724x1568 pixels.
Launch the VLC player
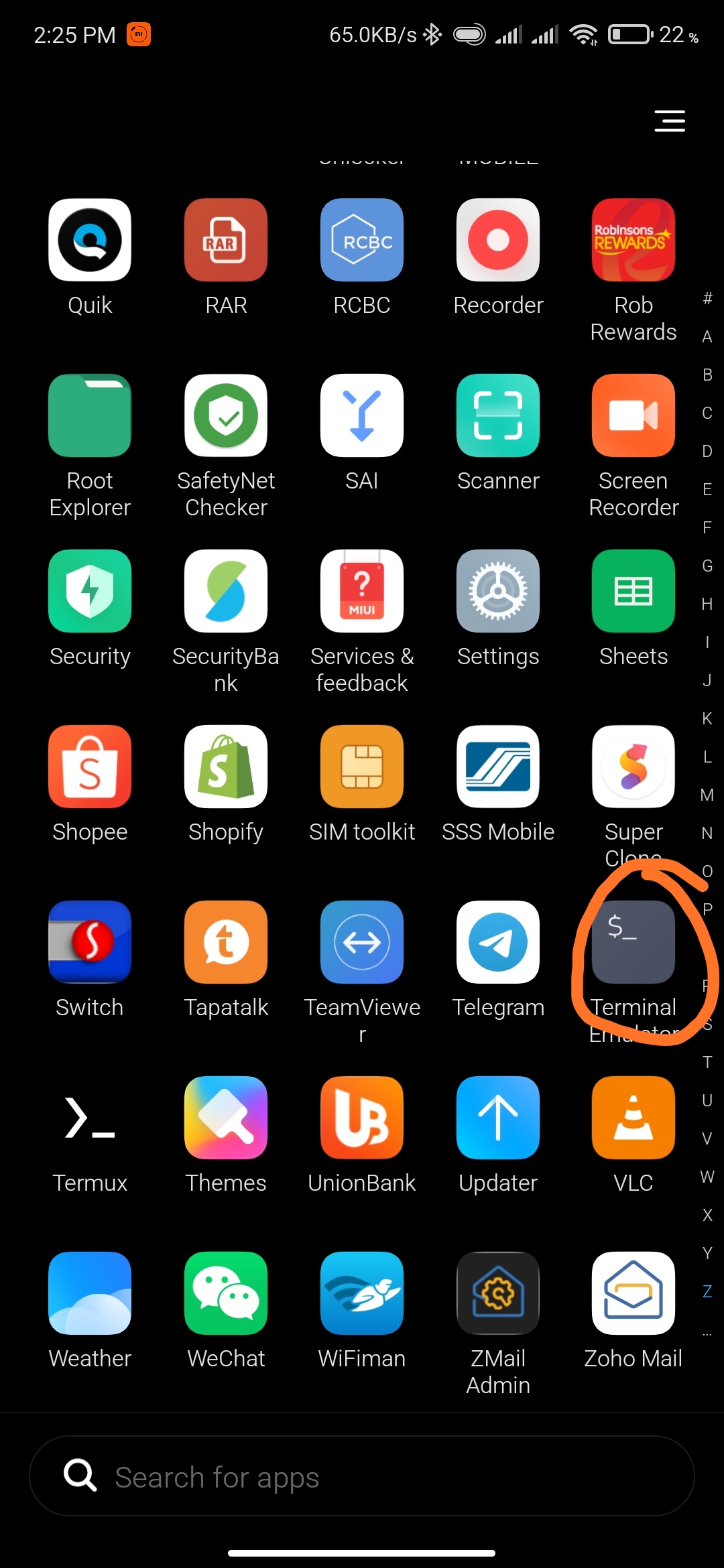pos(633,1118)
